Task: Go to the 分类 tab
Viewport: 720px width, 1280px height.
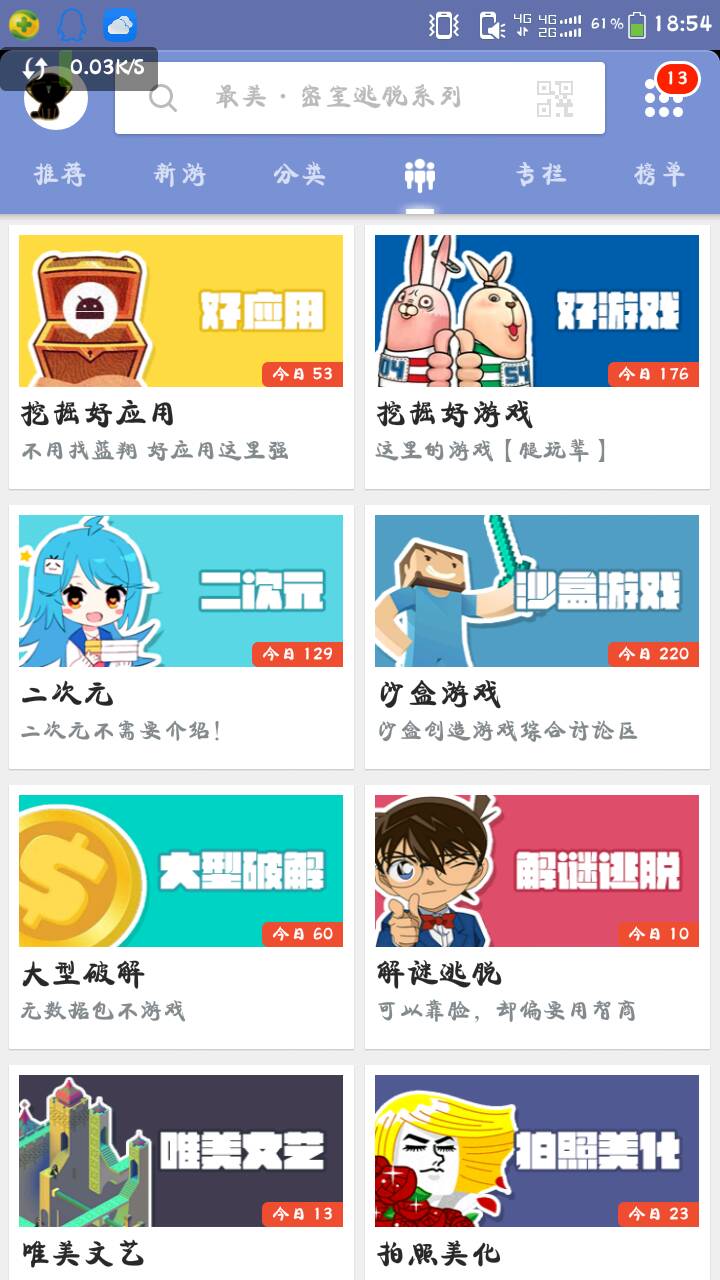Action: point(300,174)
